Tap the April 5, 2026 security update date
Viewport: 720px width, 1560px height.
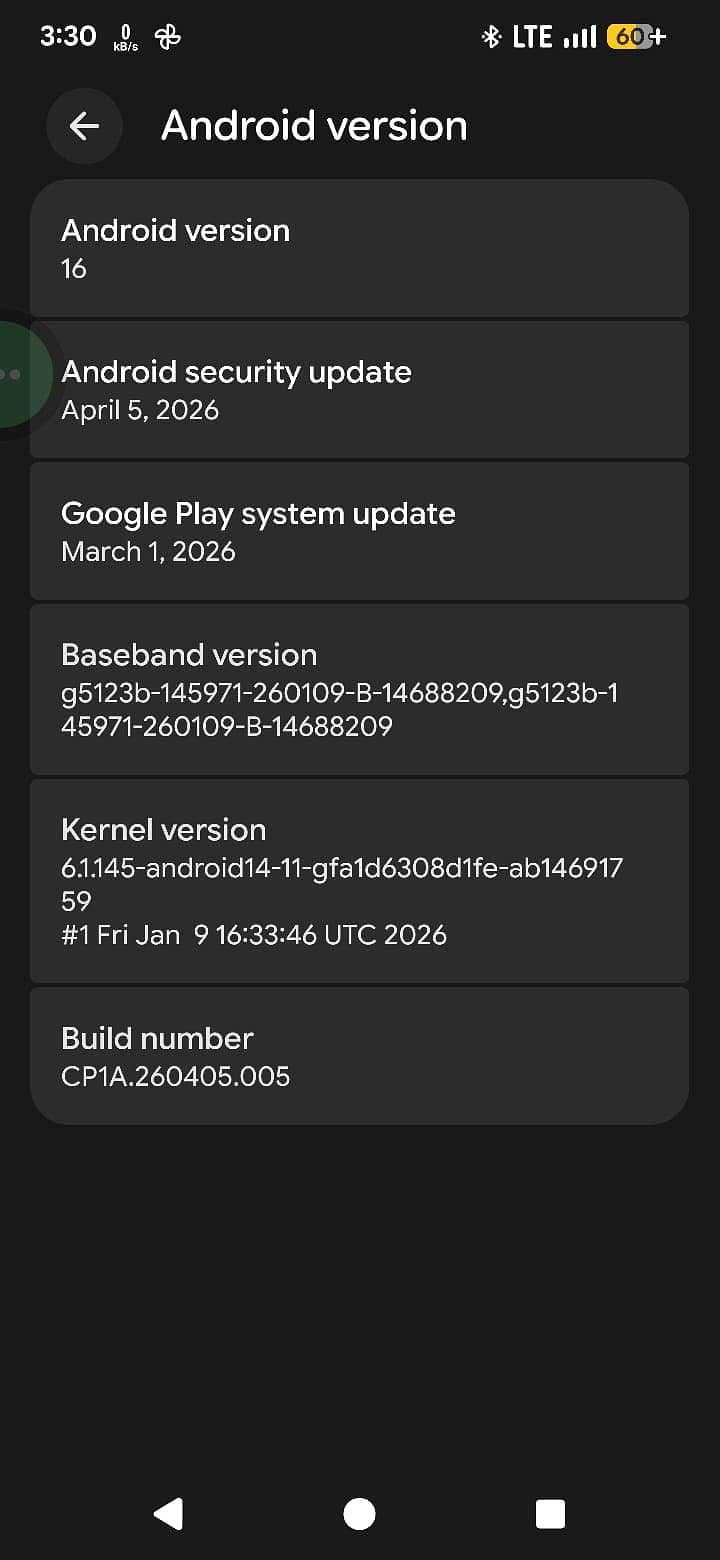(140, 410)
